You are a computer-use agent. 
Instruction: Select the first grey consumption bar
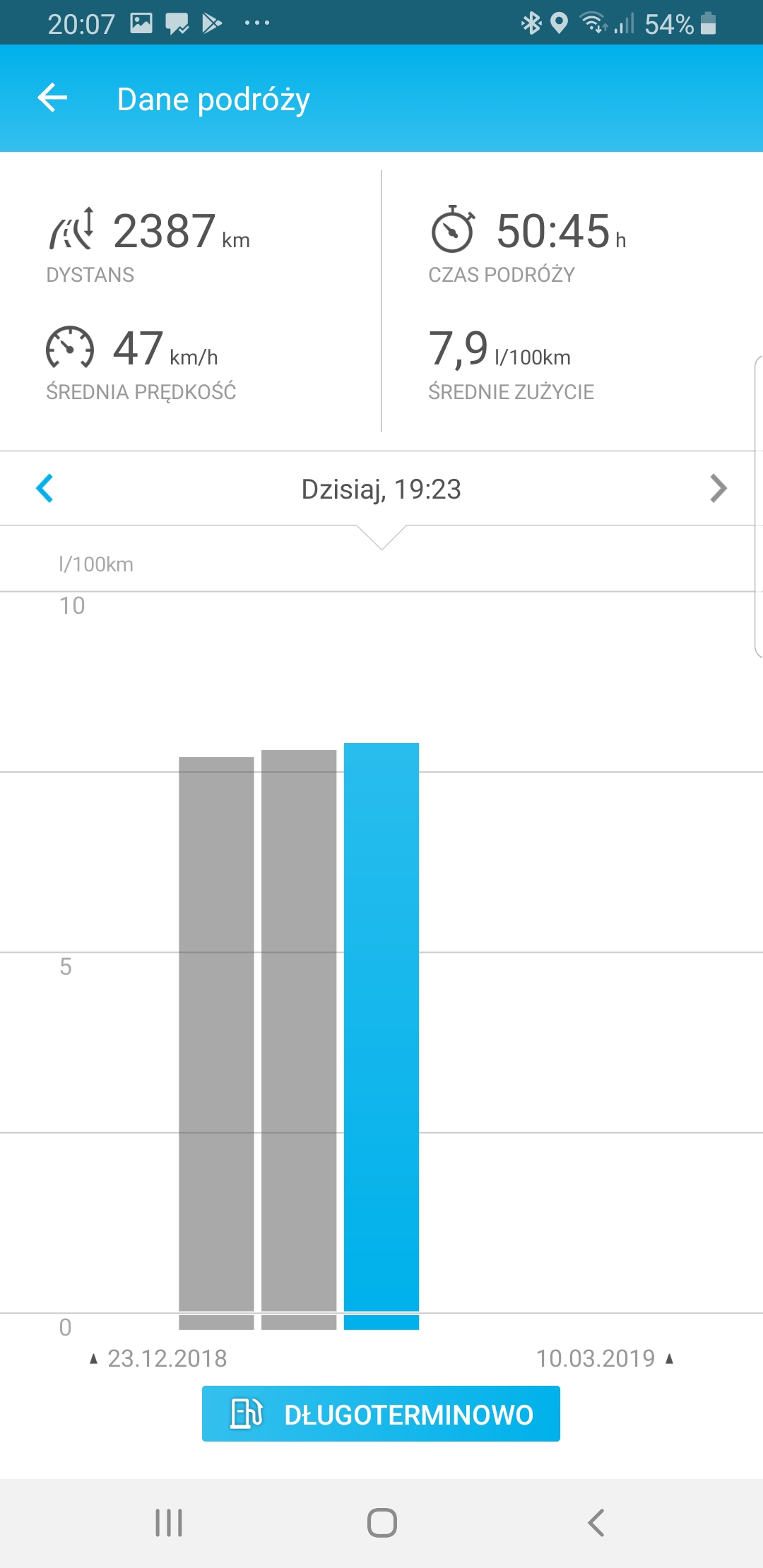[x=216, y=1038]
